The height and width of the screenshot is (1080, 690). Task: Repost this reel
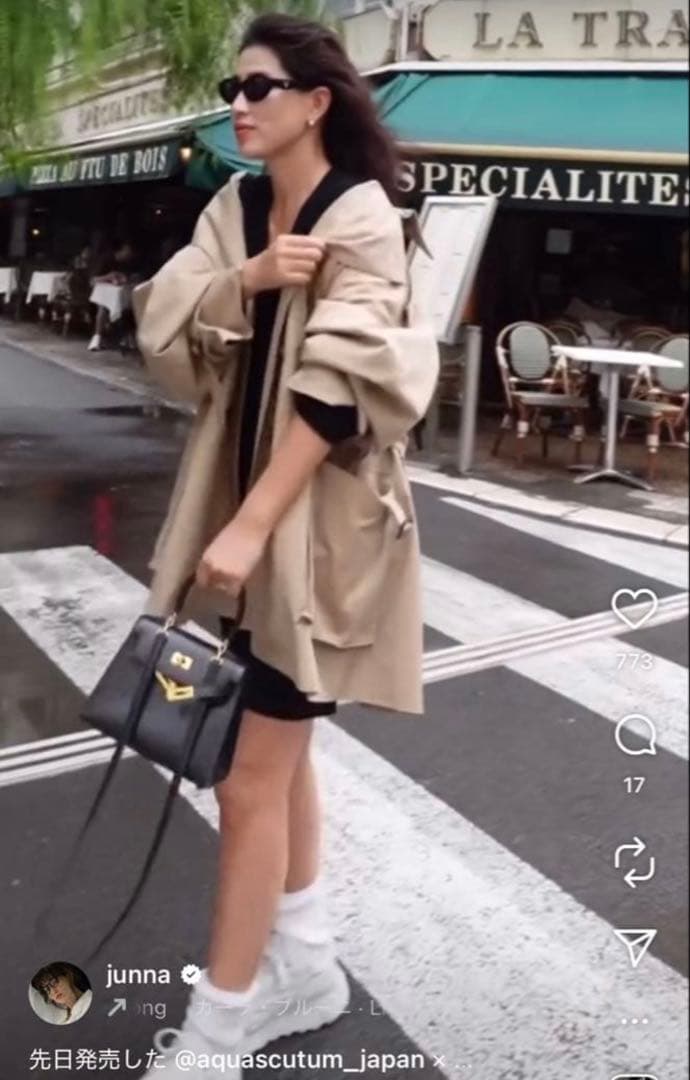[634, 862]
